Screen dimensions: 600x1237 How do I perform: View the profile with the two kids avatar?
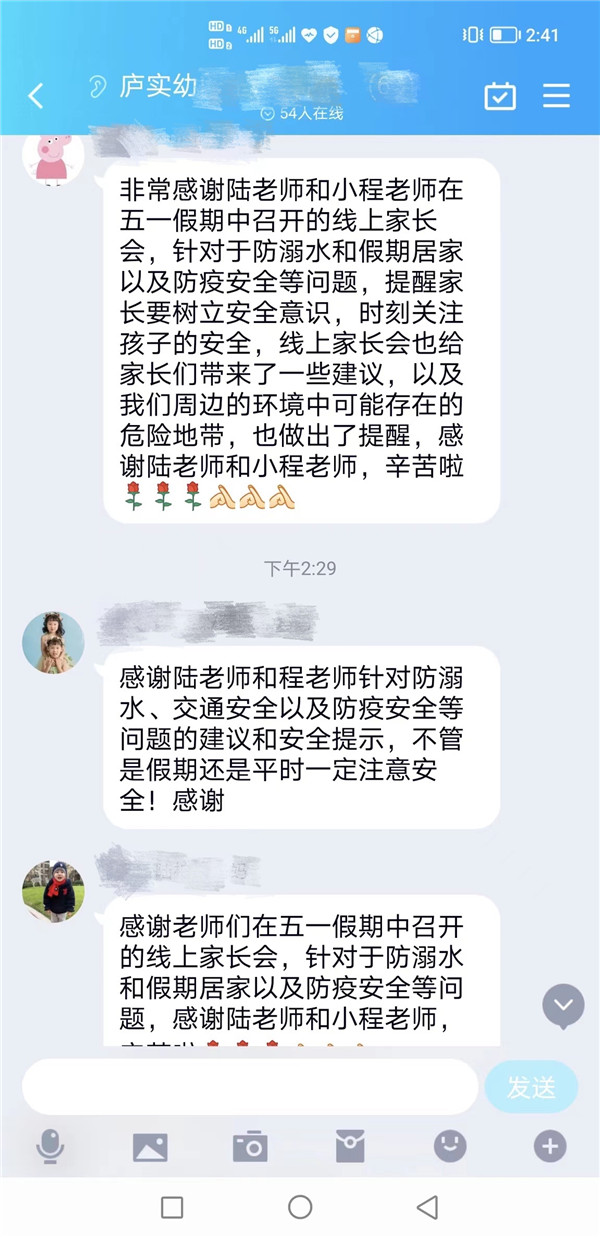coord(53,642)
